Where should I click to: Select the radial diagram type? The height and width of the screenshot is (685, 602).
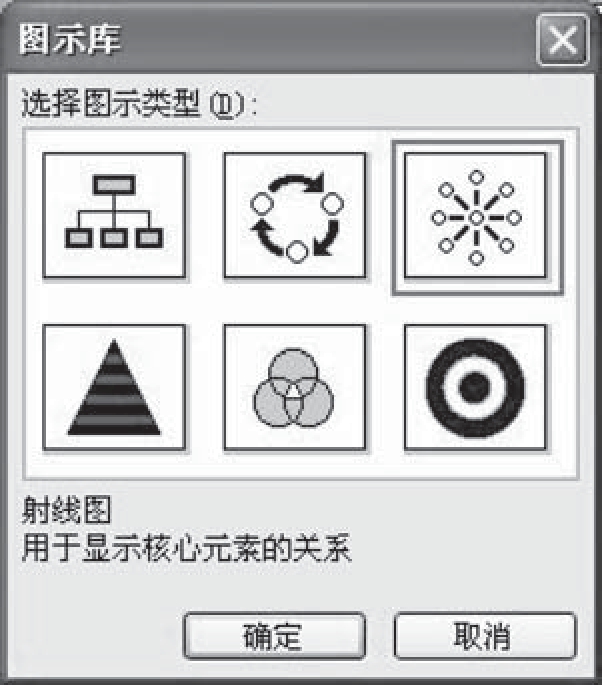[476, 215]
